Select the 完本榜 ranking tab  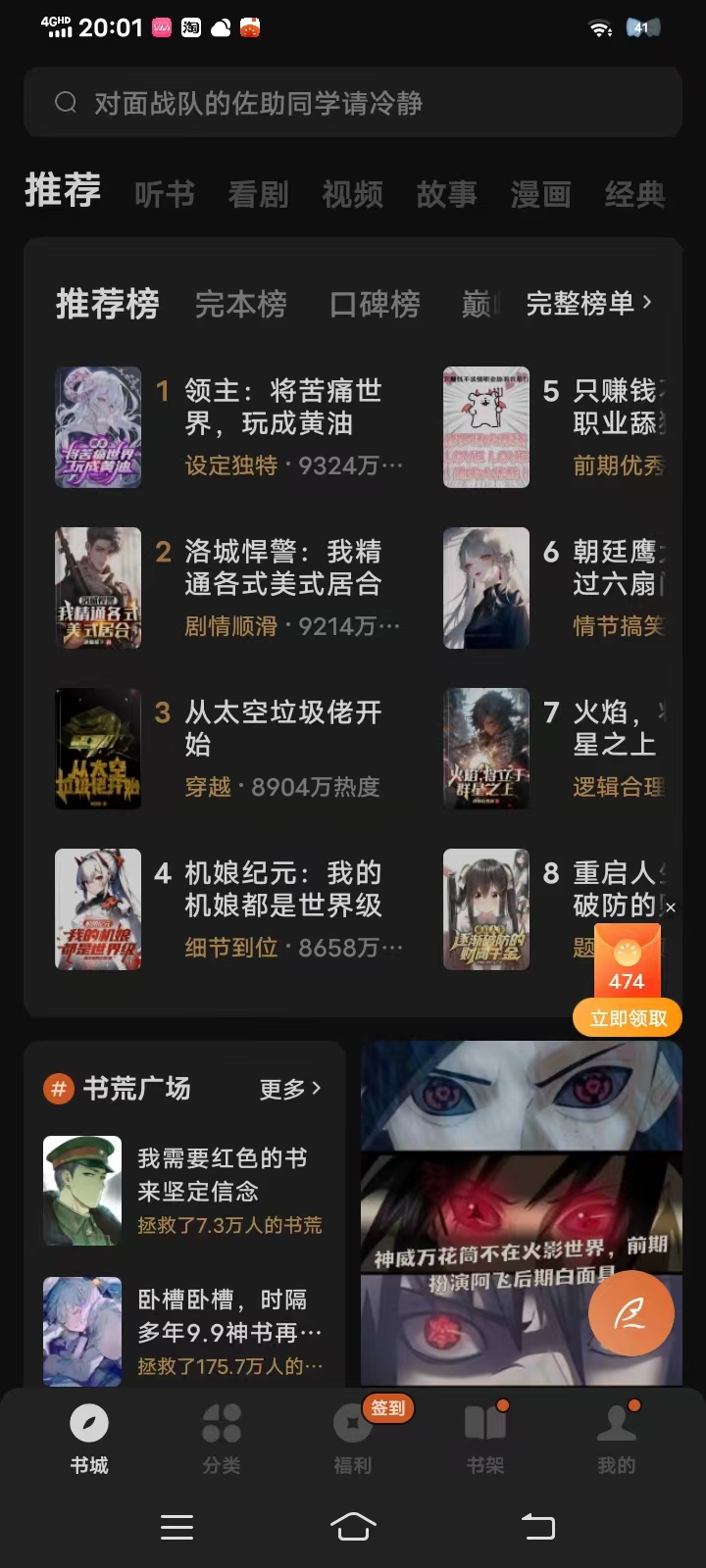(x=241, y=304)
